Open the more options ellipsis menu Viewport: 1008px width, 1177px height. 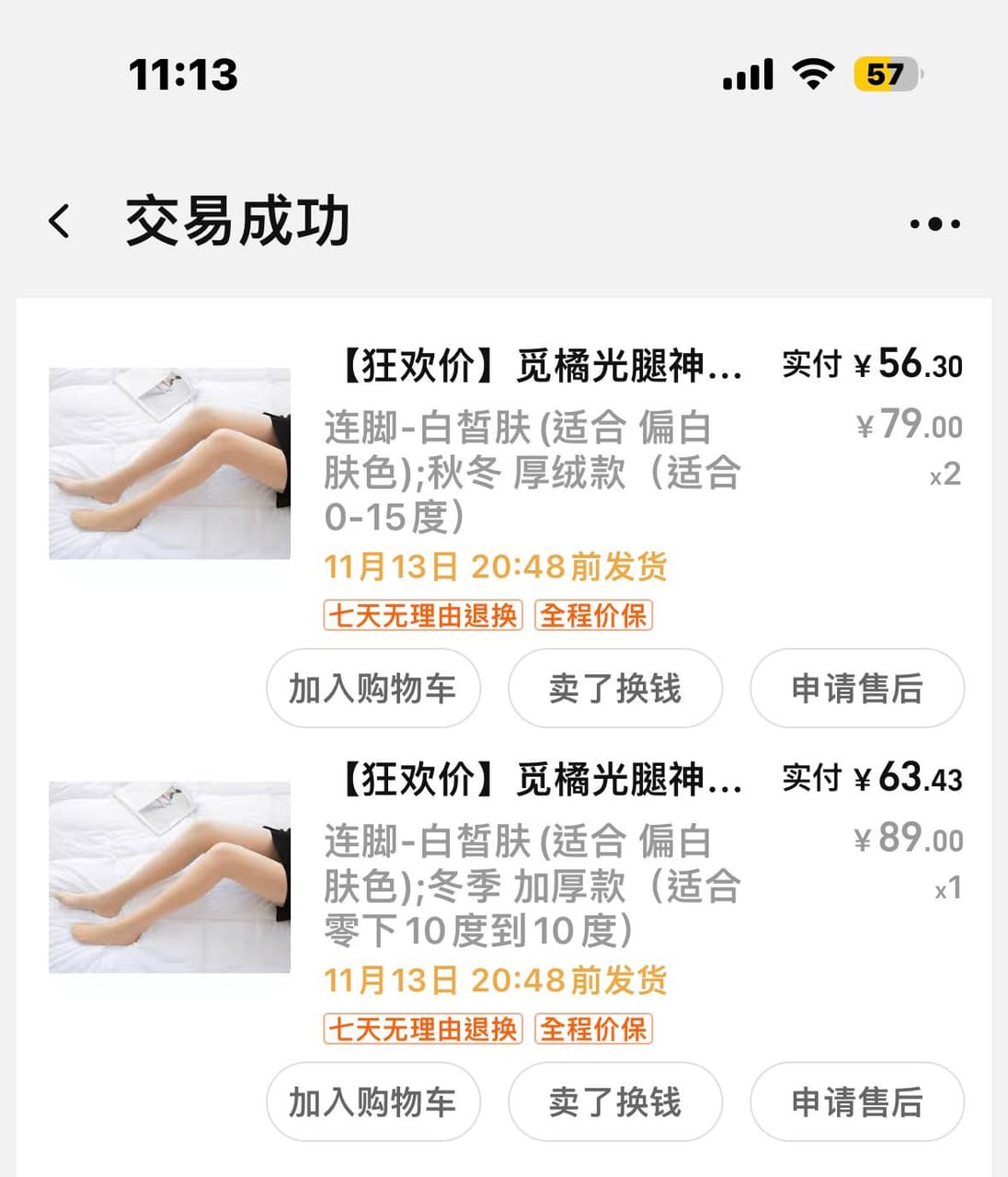pos(934,222)
